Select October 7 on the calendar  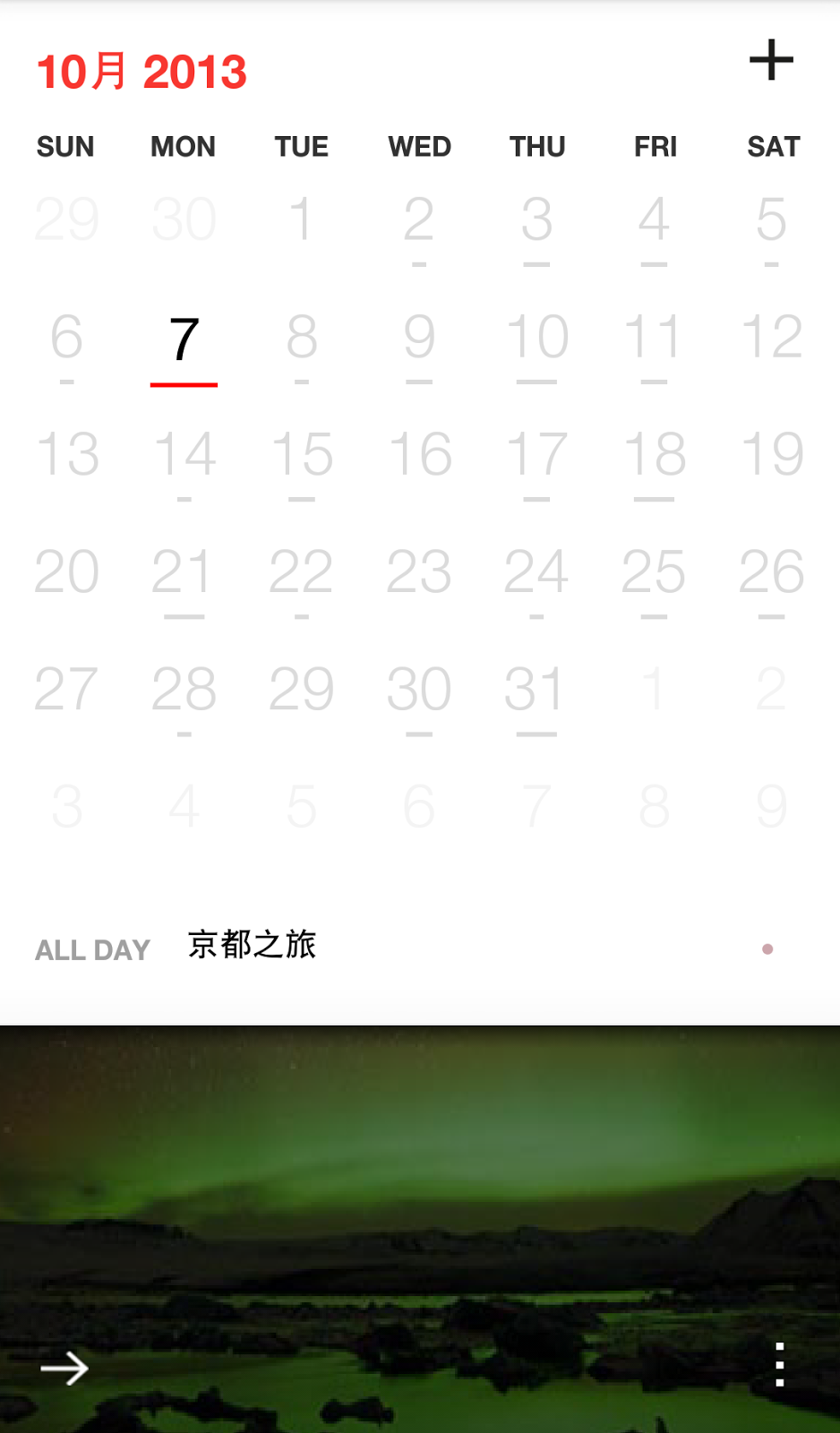point(184,340)
